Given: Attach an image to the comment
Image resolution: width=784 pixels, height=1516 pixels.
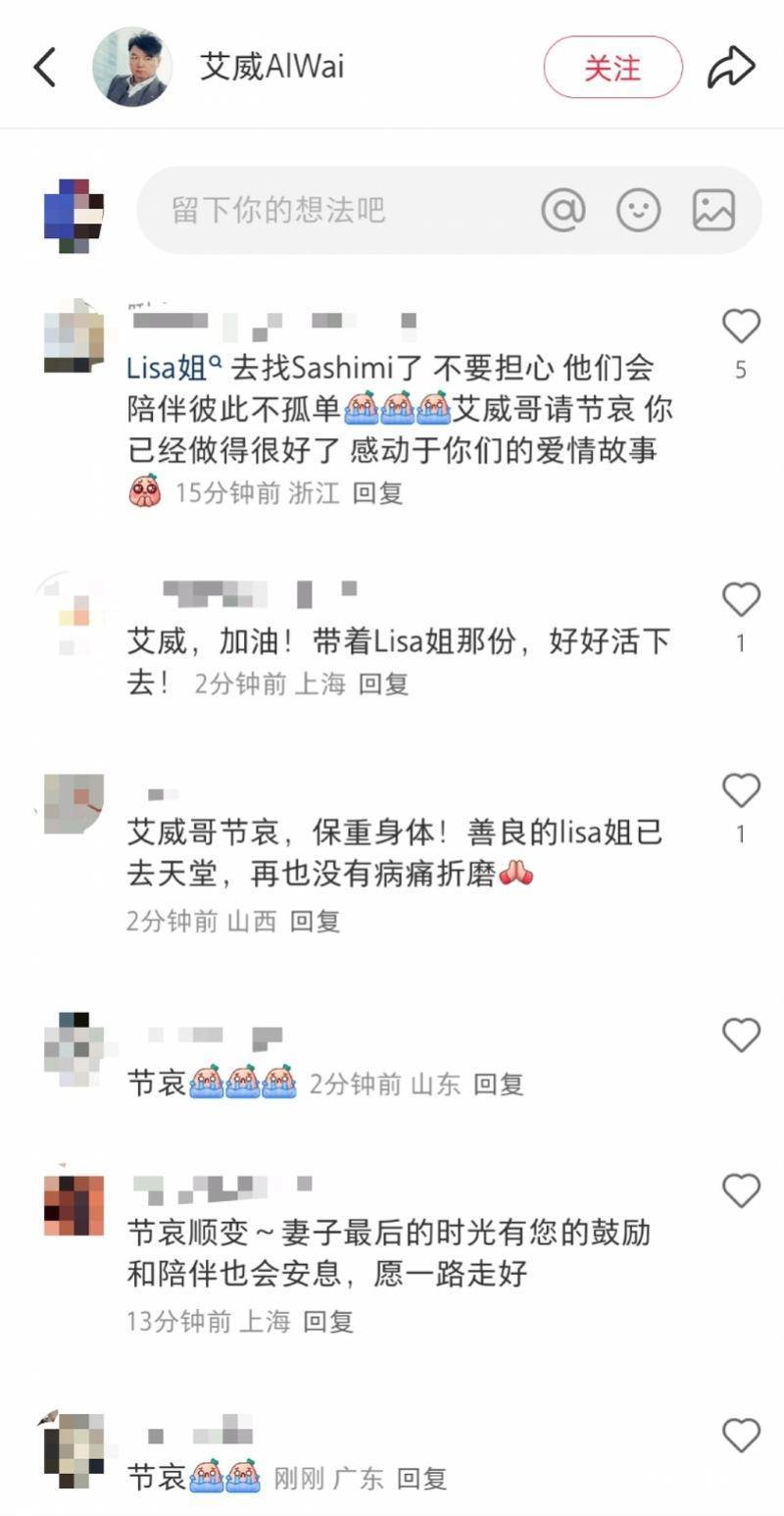Looking at the screenshot, I should (x=713, y=210).
